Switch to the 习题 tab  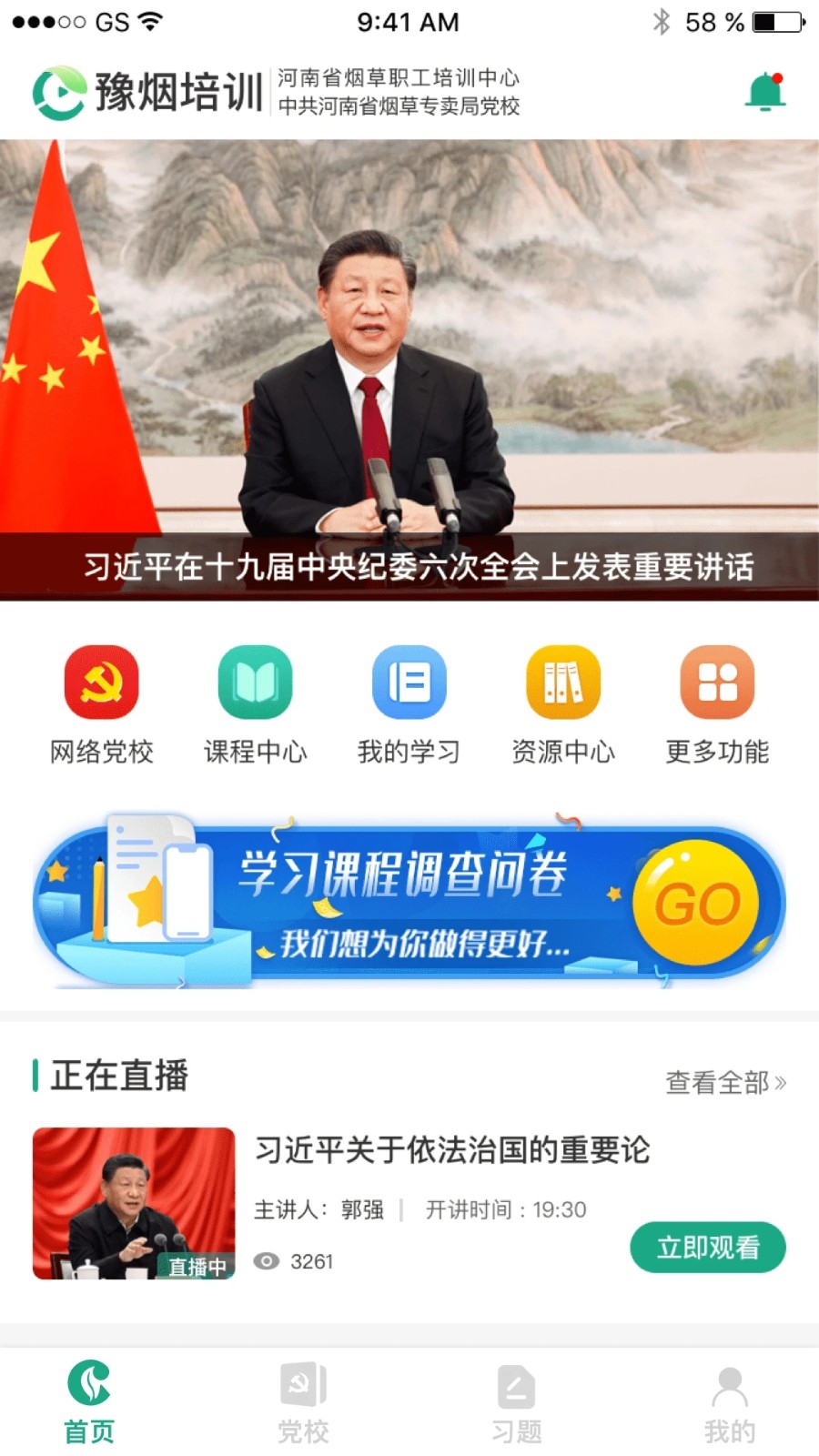[x=515, y=1401]
